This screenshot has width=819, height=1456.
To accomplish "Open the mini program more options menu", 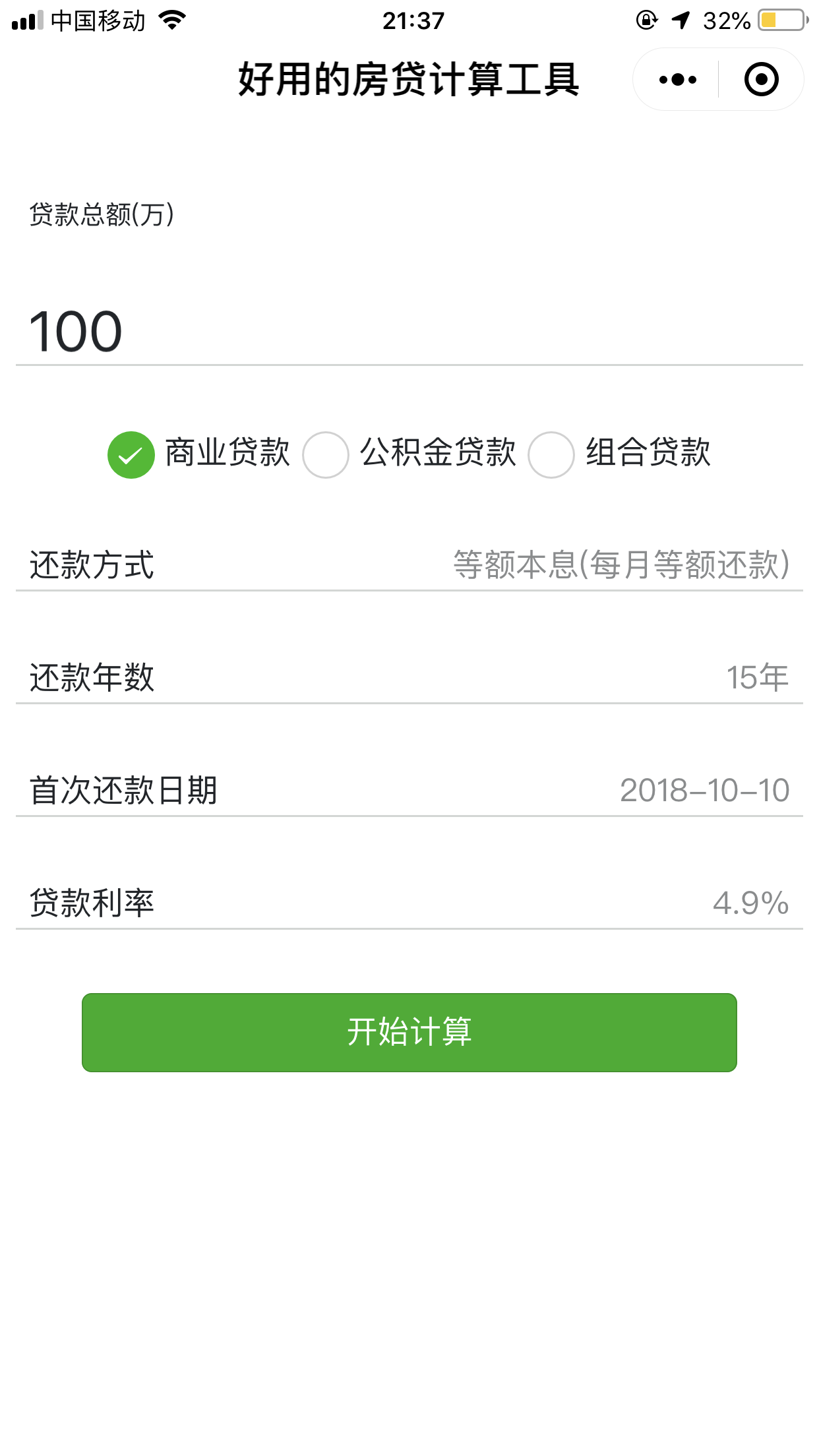I will (677, 80).
